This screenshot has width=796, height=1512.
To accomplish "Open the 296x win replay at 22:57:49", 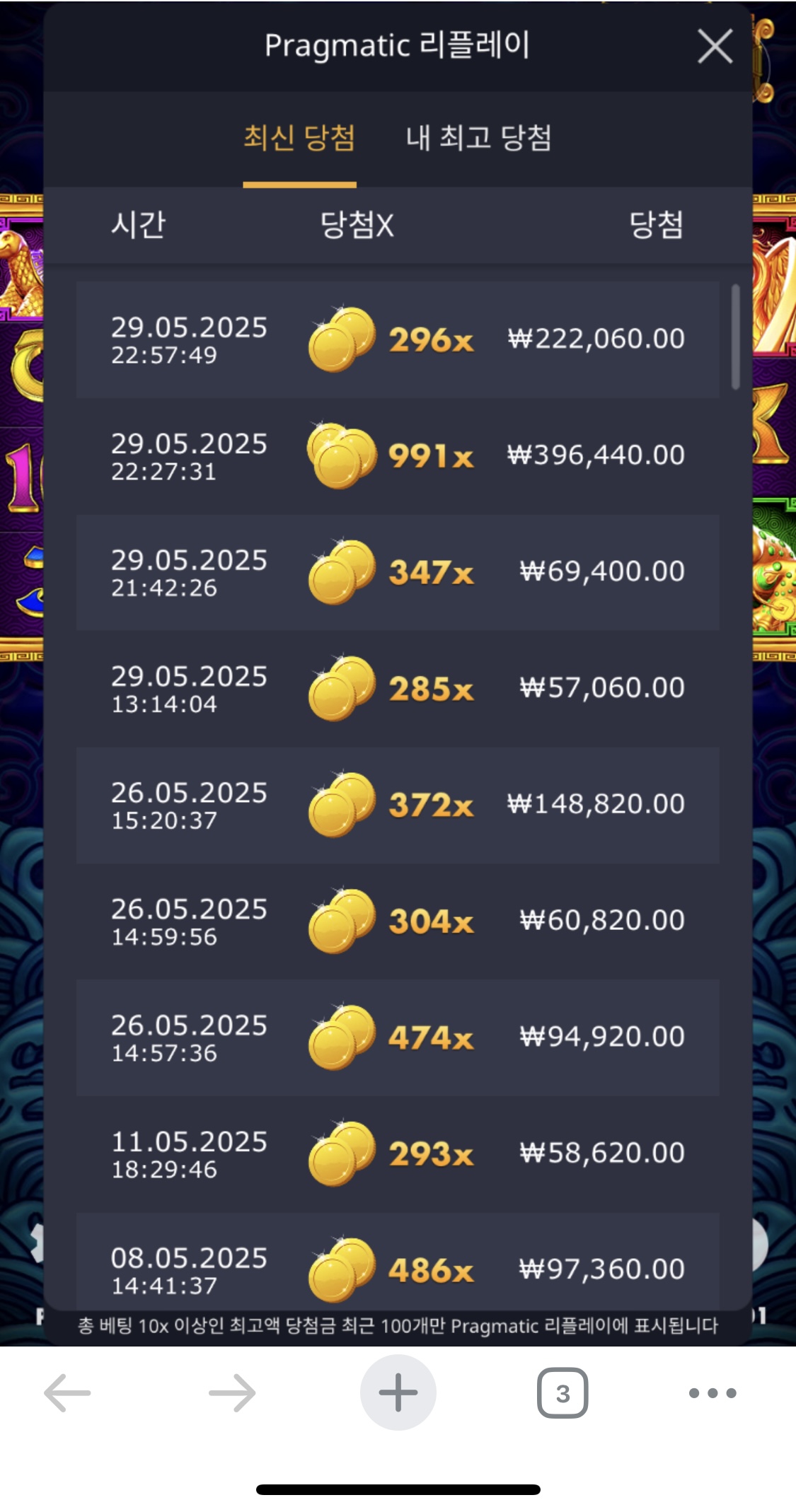I will click(x=398, y=339).
